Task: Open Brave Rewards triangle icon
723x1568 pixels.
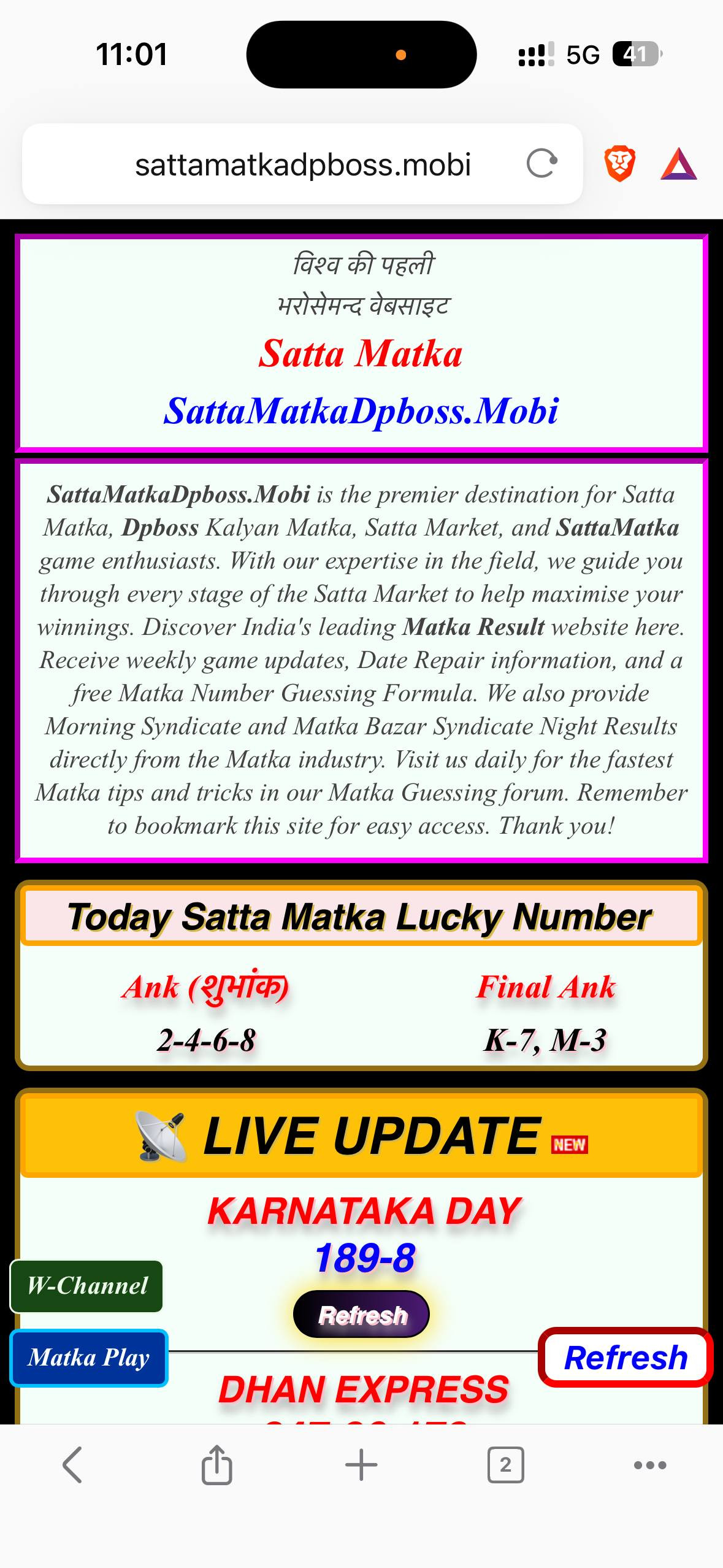Action: coord(679,164)
